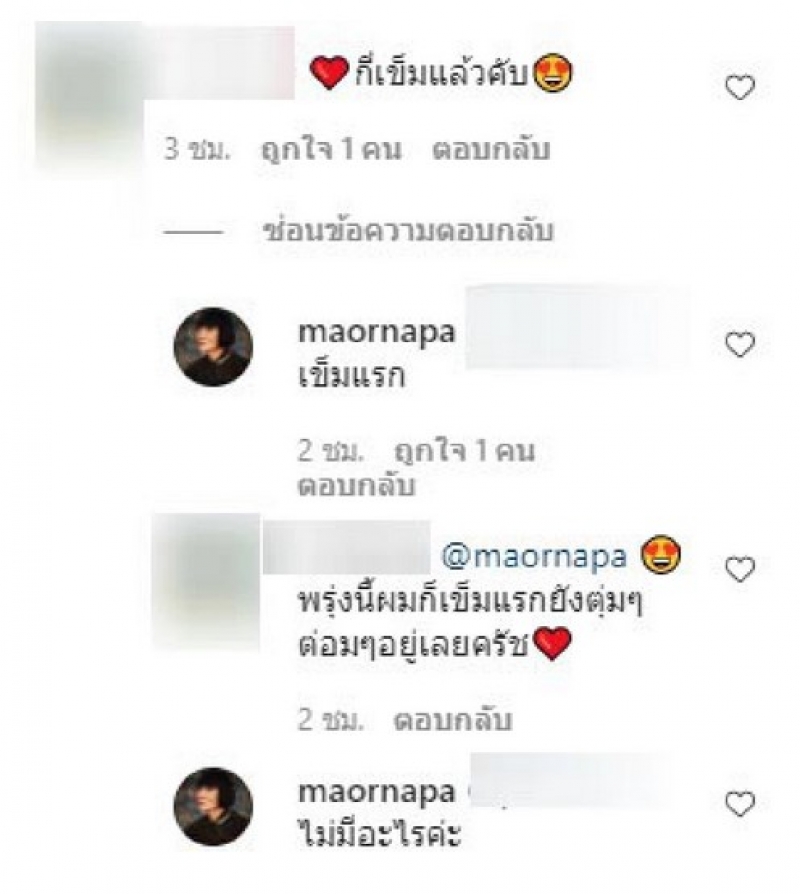The image size is (800, 894).
Task: Reply to the 'กี่เข็มแล้วคับ' comment
Action: (x=491, y=151)
